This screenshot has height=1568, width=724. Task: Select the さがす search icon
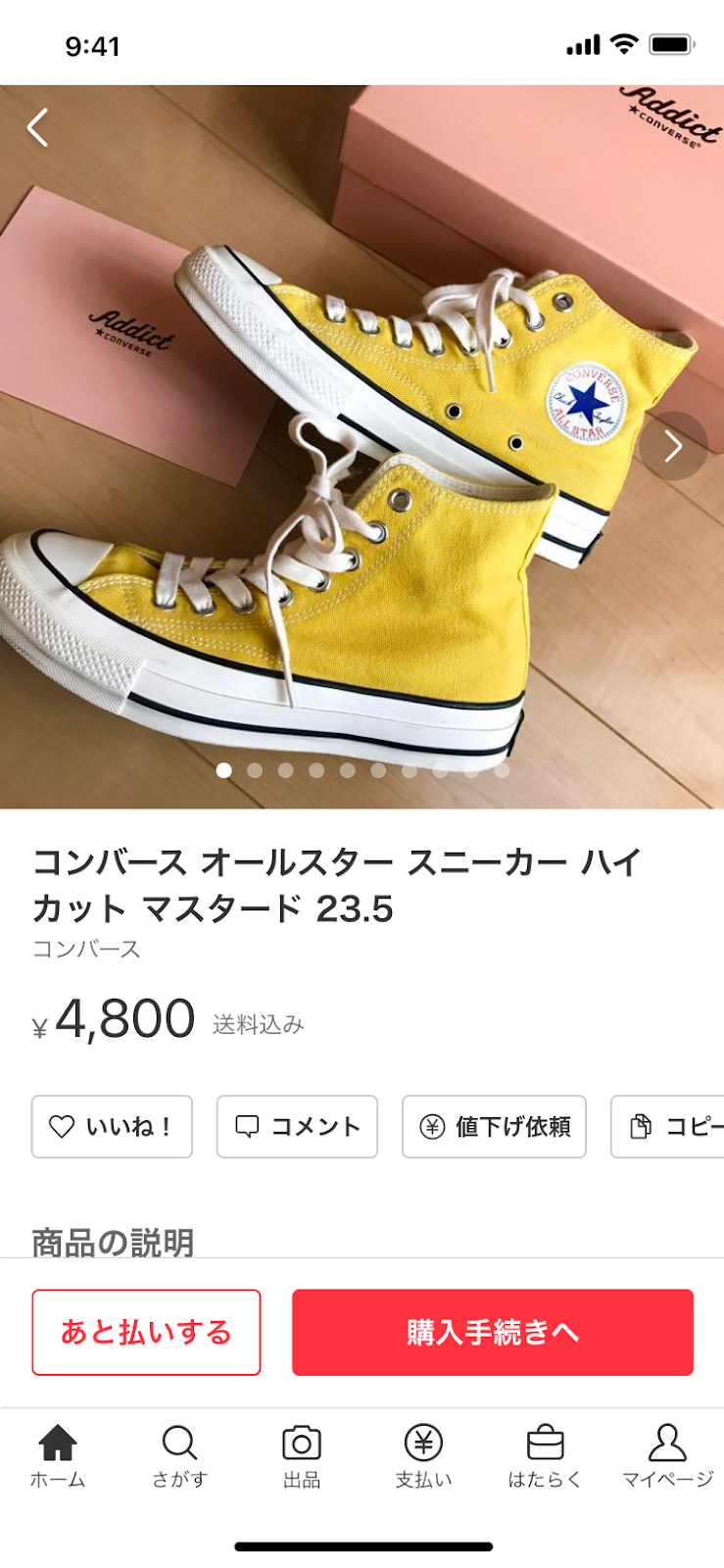[x=178, y=1444]
